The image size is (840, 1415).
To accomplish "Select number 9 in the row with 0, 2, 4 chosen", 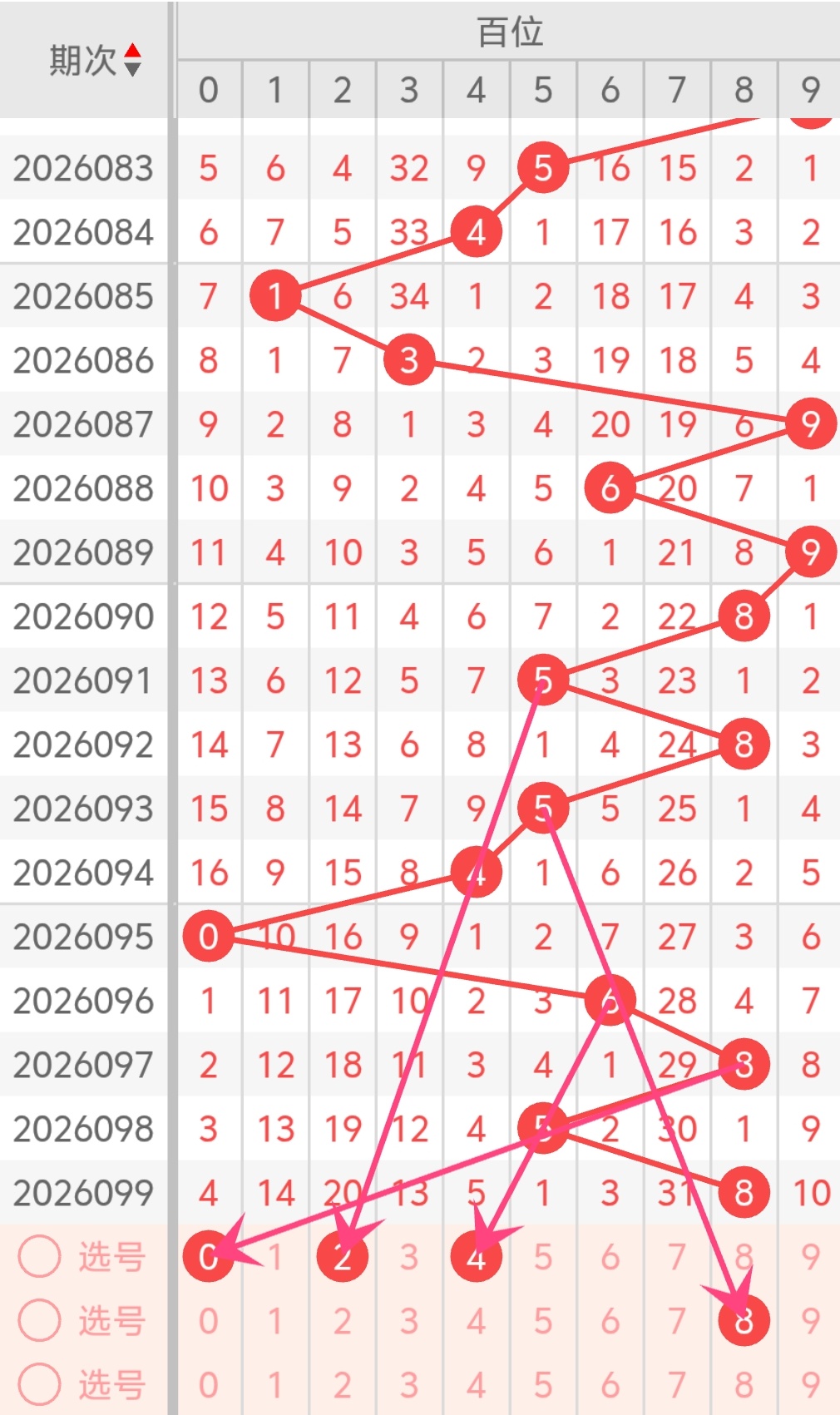I will 811,1256.
